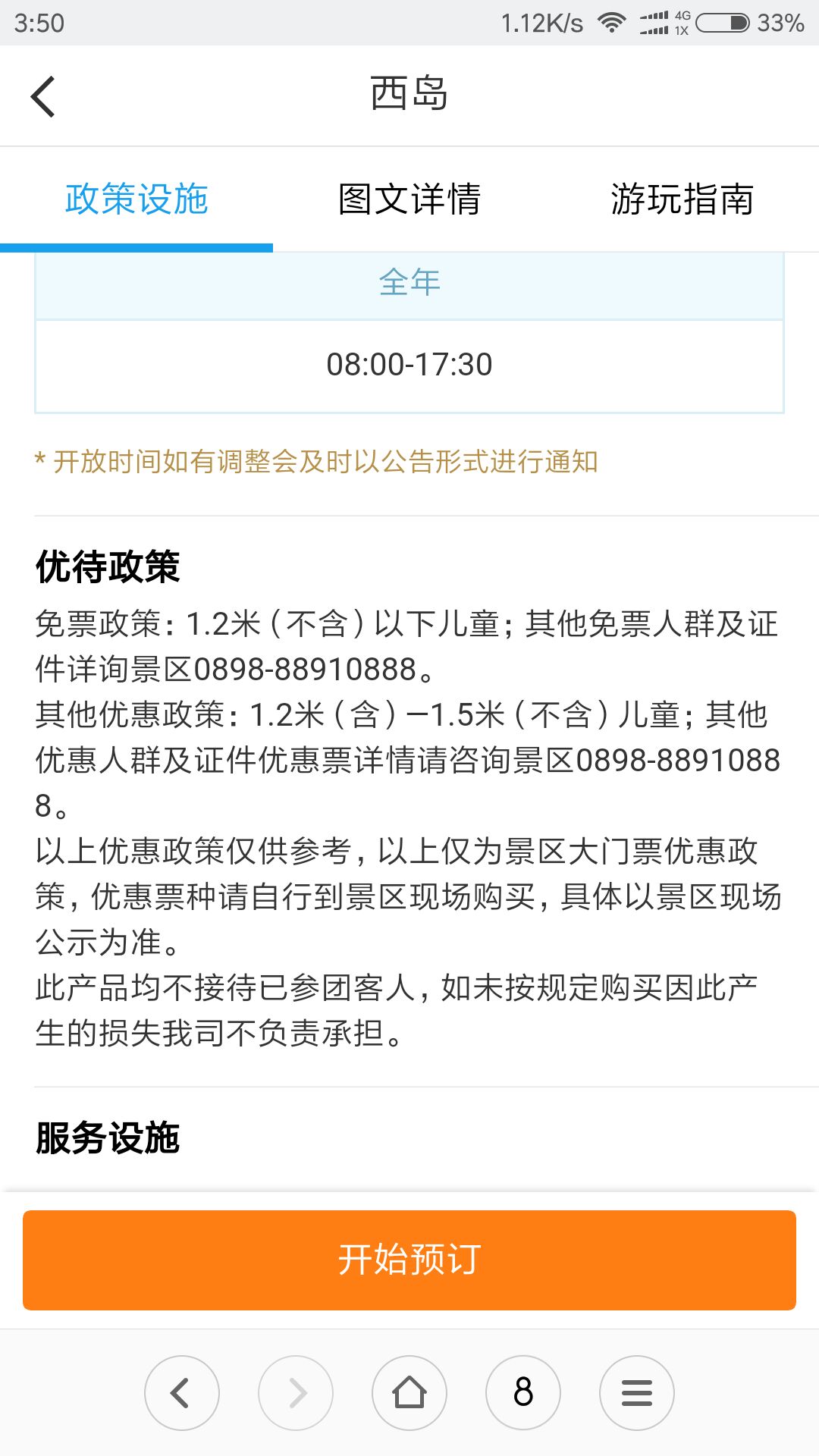The width and height of the screenshot is (819, 1456).
Task: Open the tab switcher showing 8
Action: point(523,1393)
